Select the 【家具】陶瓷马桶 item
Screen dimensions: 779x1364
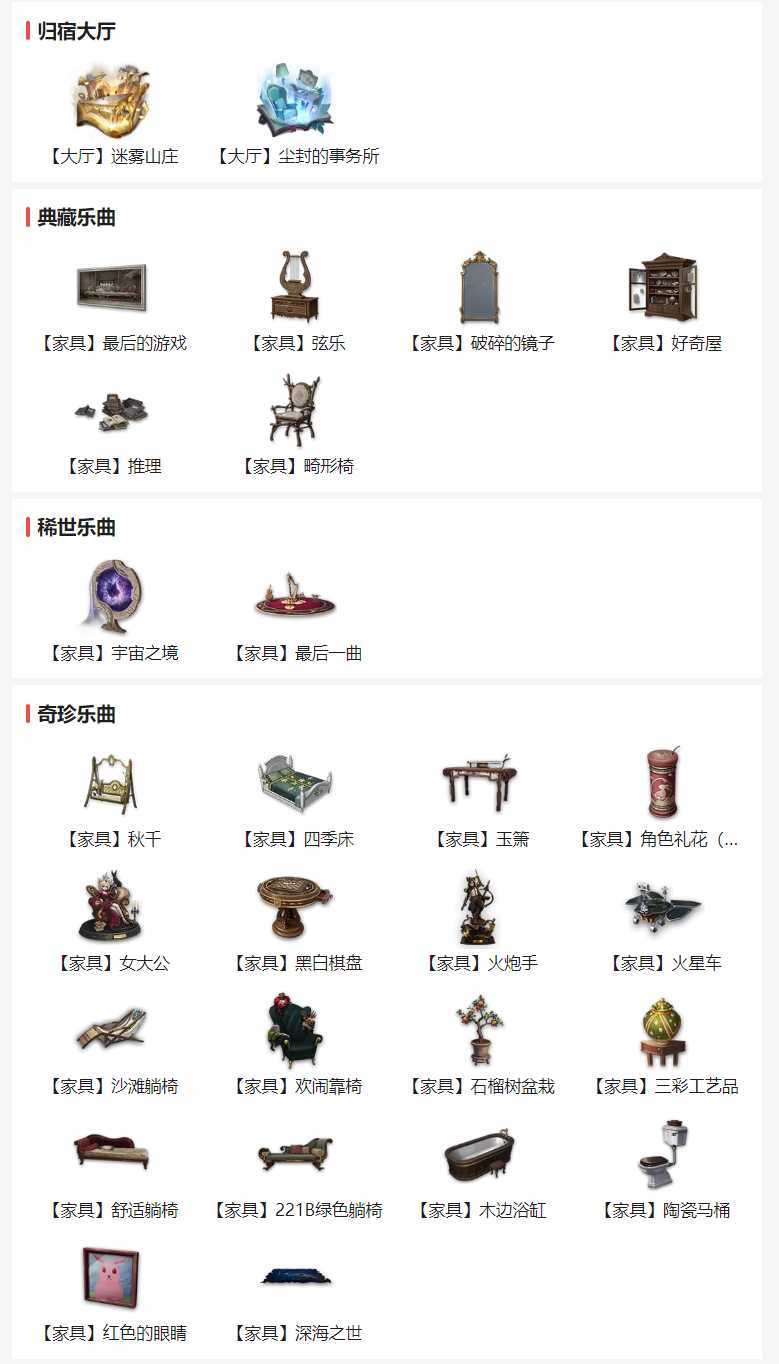click(x=664, y=1168)
